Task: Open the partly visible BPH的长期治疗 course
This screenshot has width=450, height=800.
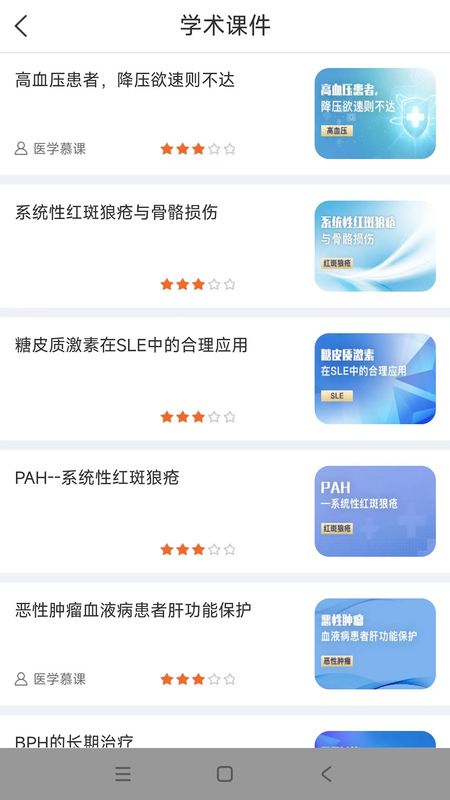Action: (225, 732)
